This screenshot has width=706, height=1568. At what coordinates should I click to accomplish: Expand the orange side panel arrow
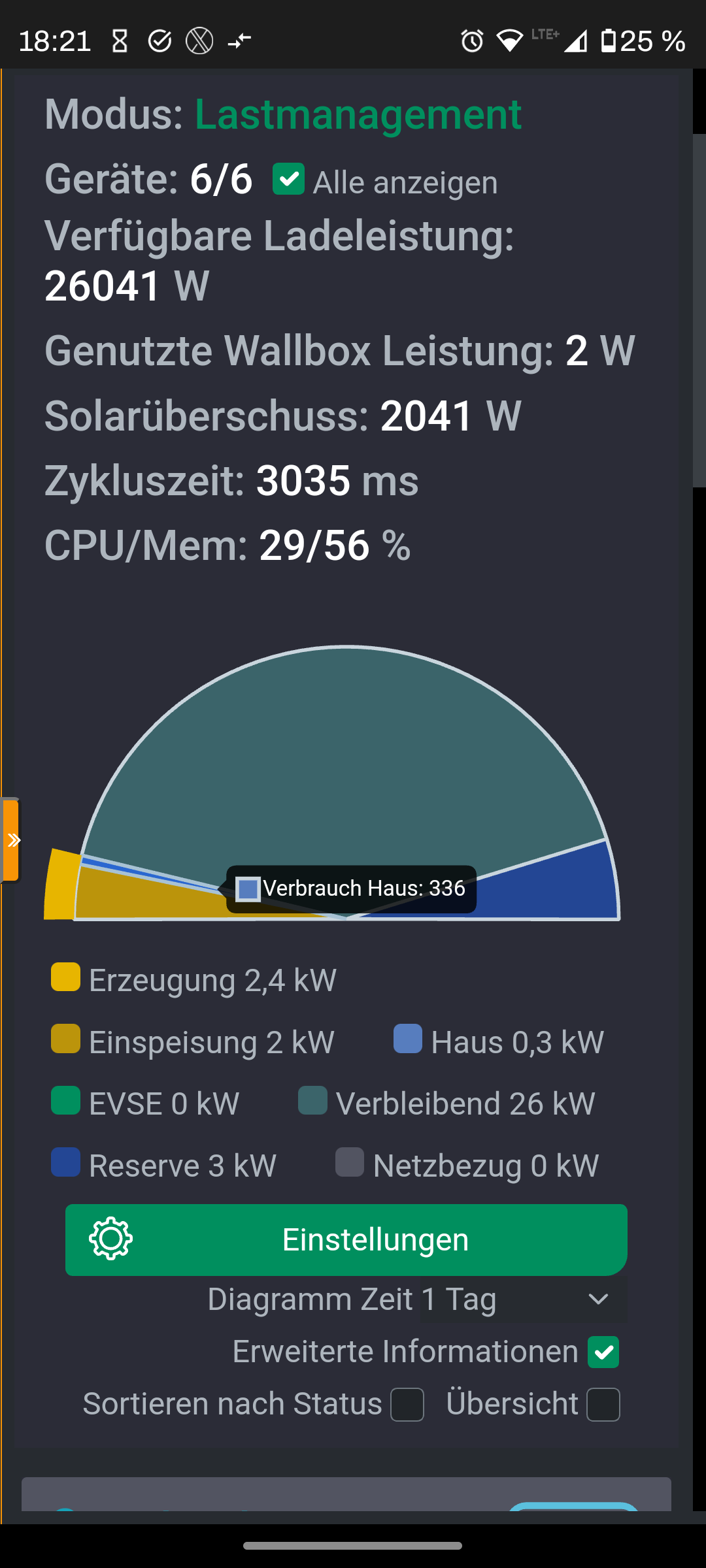pyautogui.click(x=11, y=840)
